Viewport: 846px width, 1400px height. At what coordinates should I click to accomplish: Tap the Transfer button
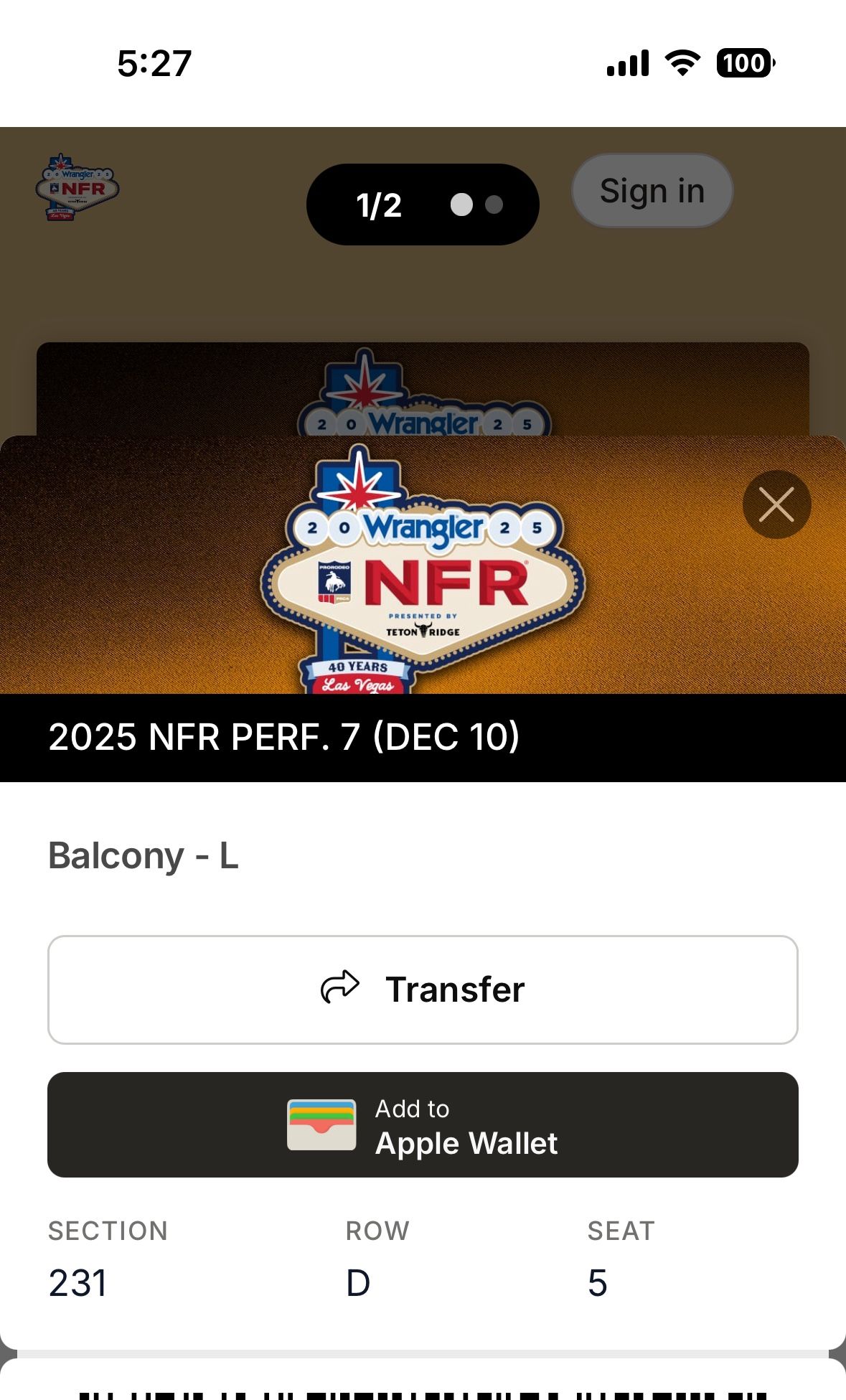click(423, 988)
